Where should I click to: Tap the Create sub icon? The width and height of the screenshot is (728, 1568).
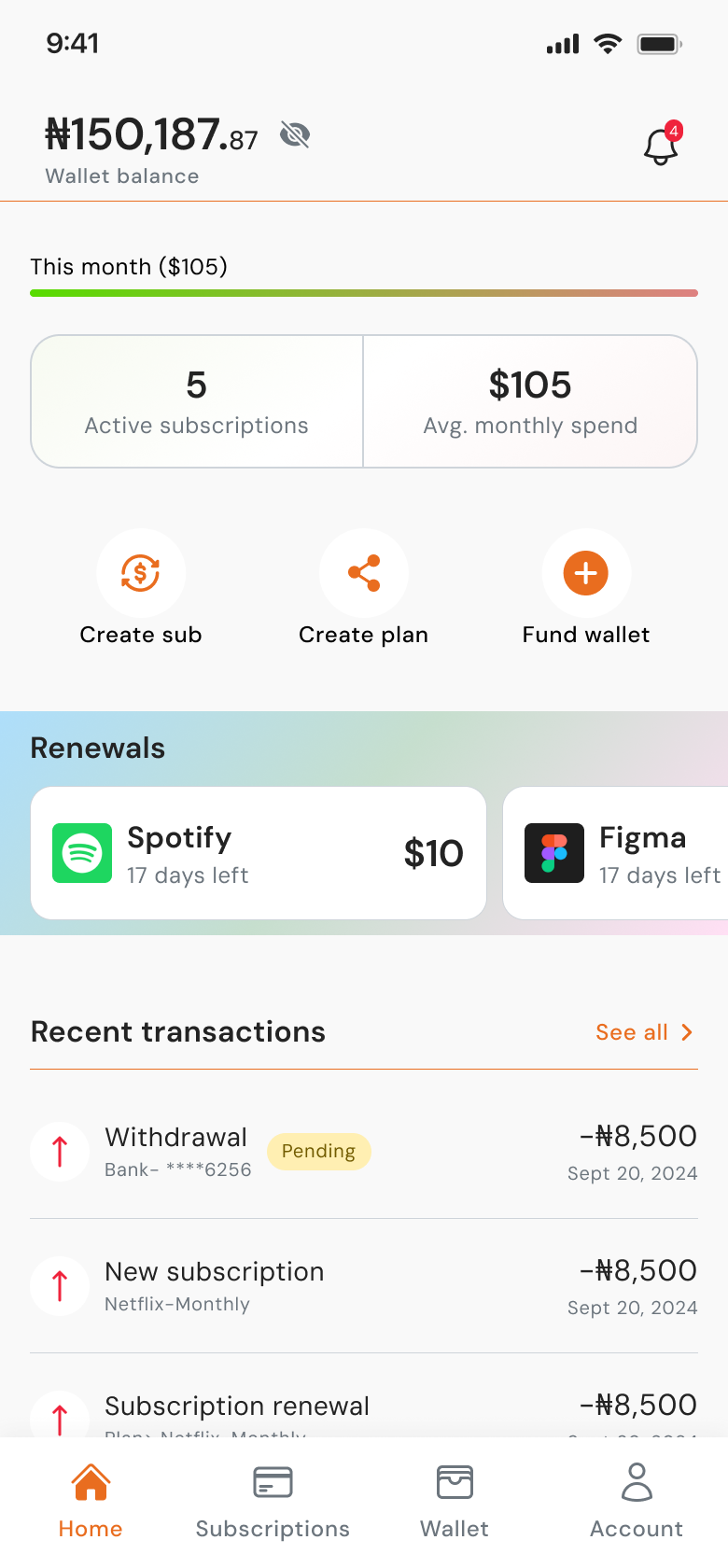click(141, 572)
